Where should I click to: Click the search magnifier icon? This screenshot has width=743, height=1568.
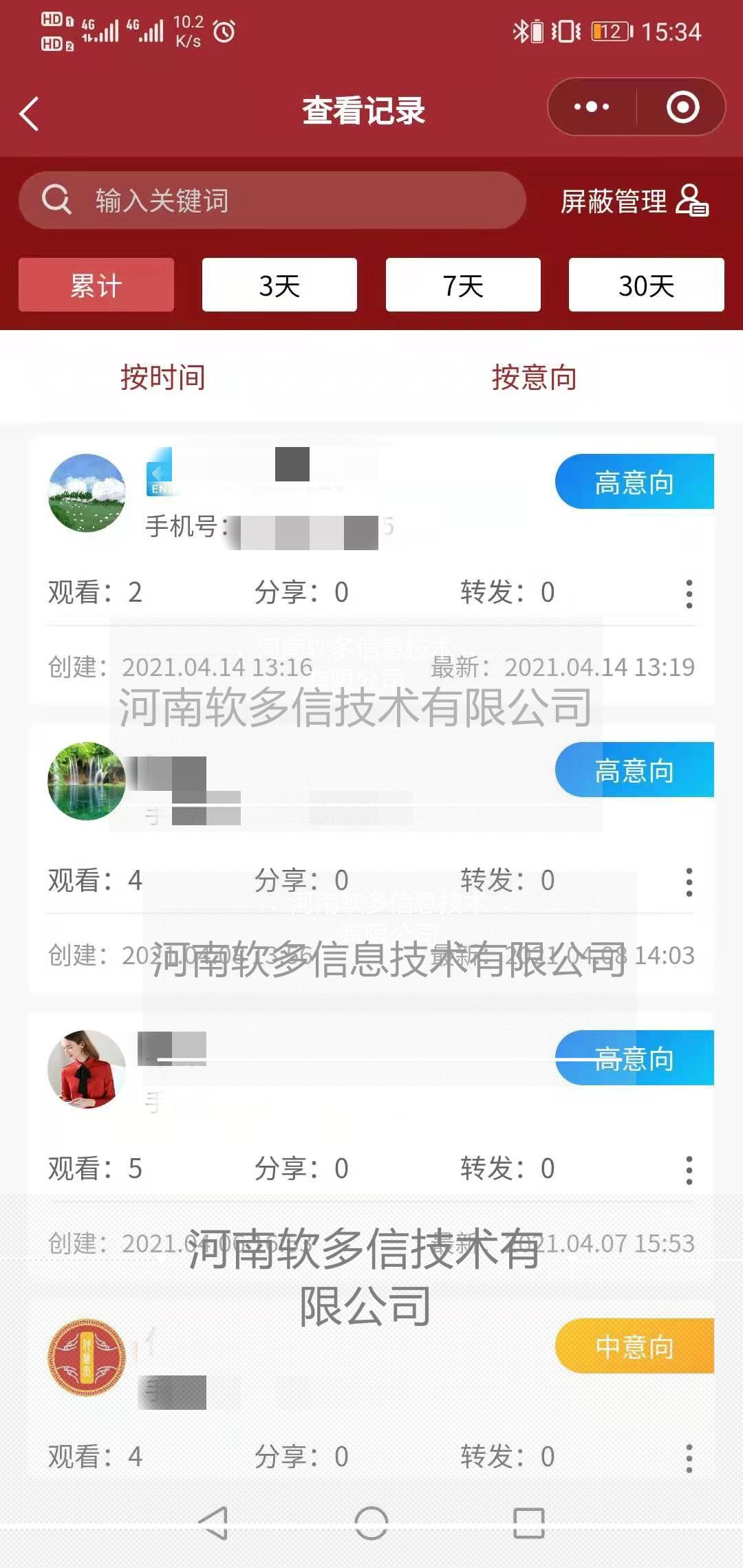(x=58, y=200)
